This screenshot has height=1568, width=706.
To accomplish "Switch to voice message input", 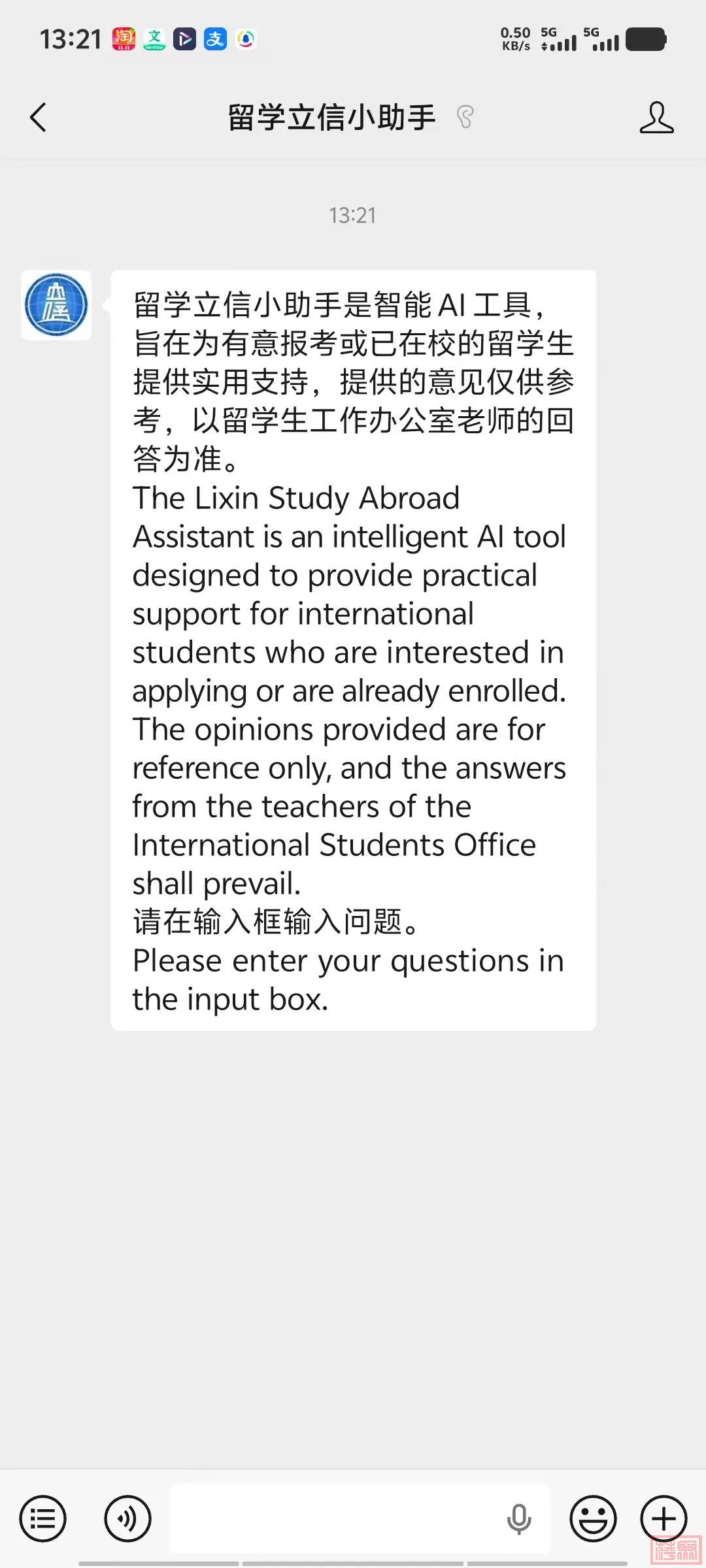I will point(127,1518).
